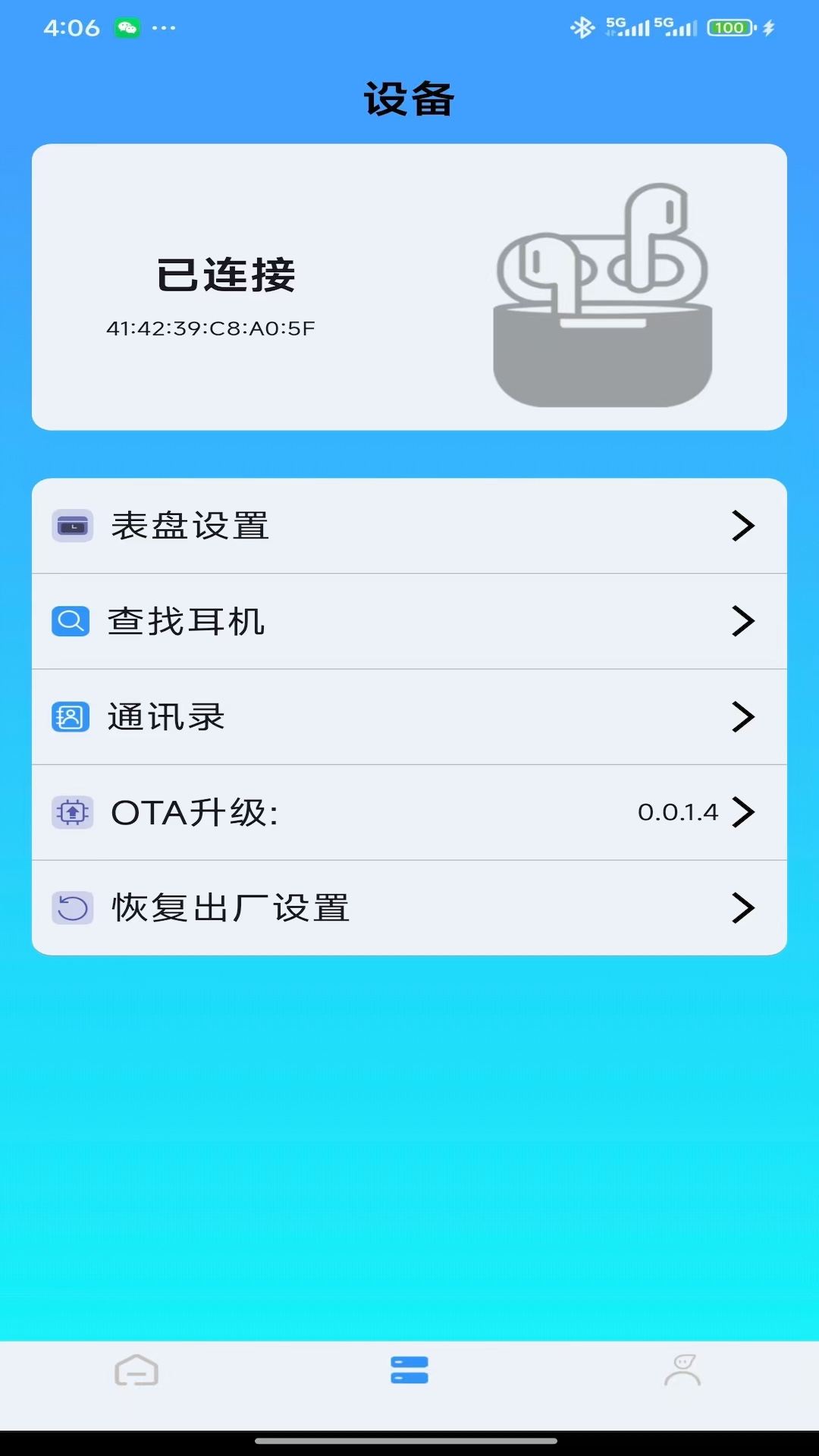819x1456 pixels.
Task: Select the watch face settings icon
Action: (72, 526)
